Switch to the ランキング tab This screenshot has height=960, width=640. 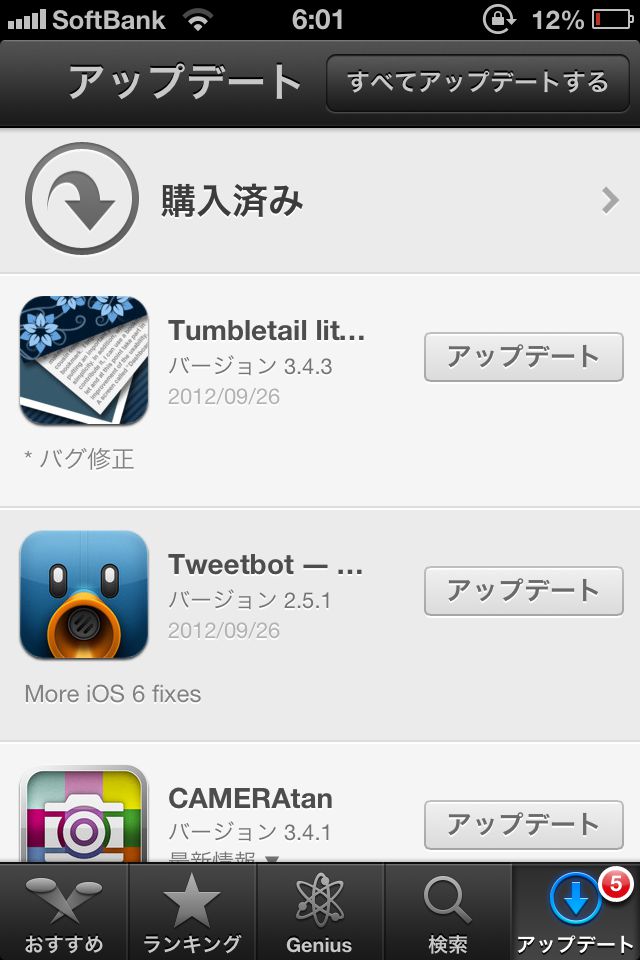(x=192, y=912)
